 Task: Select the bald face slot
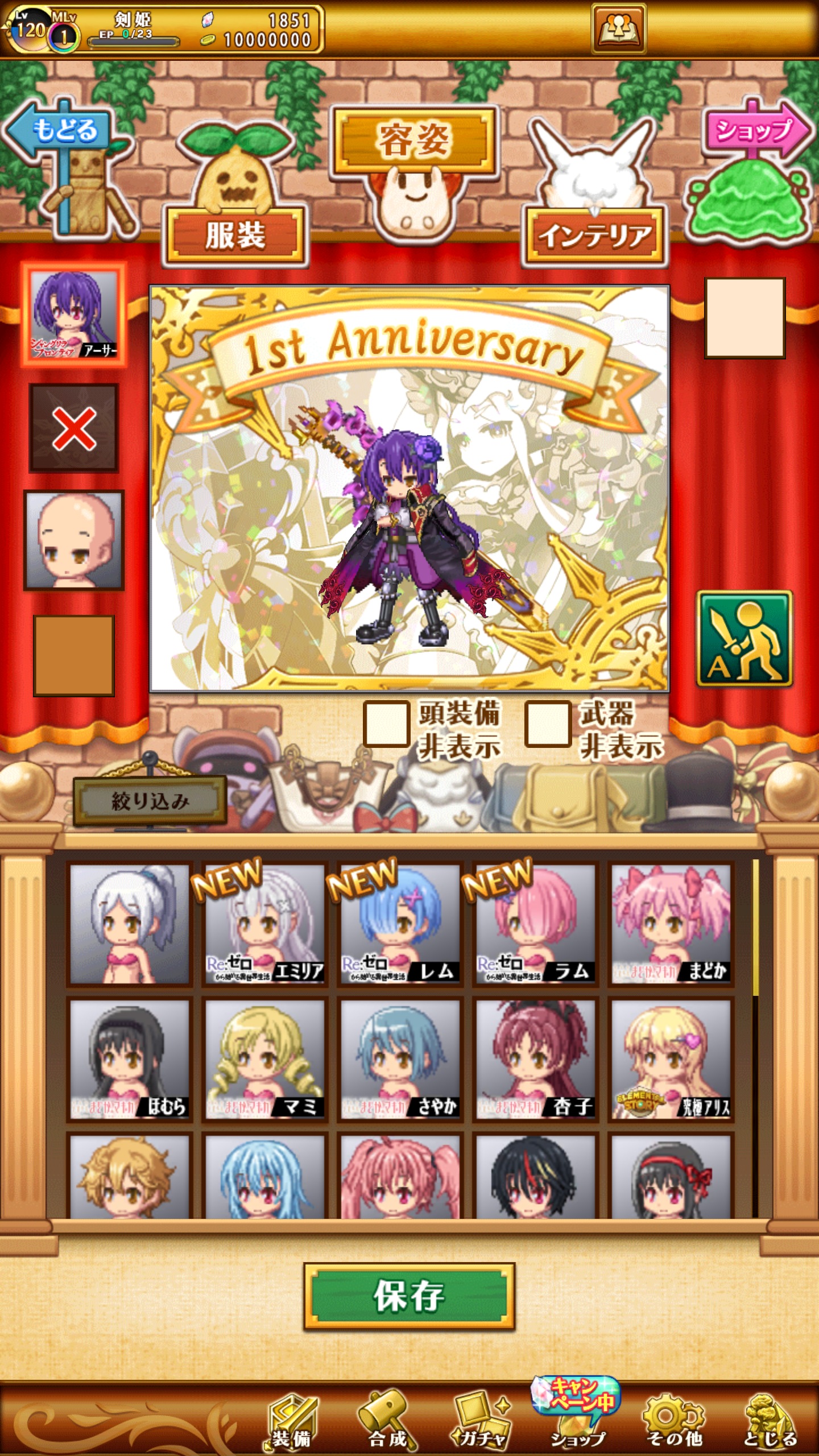[74, 540]
